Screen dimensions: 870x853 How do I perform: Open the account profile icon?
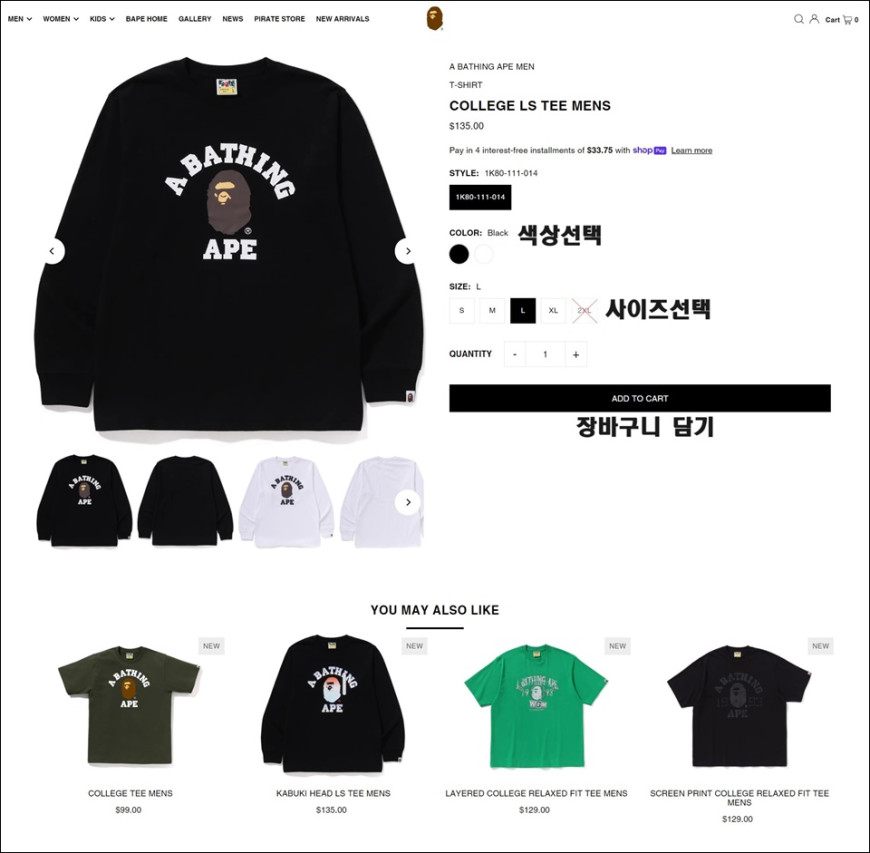814,19
